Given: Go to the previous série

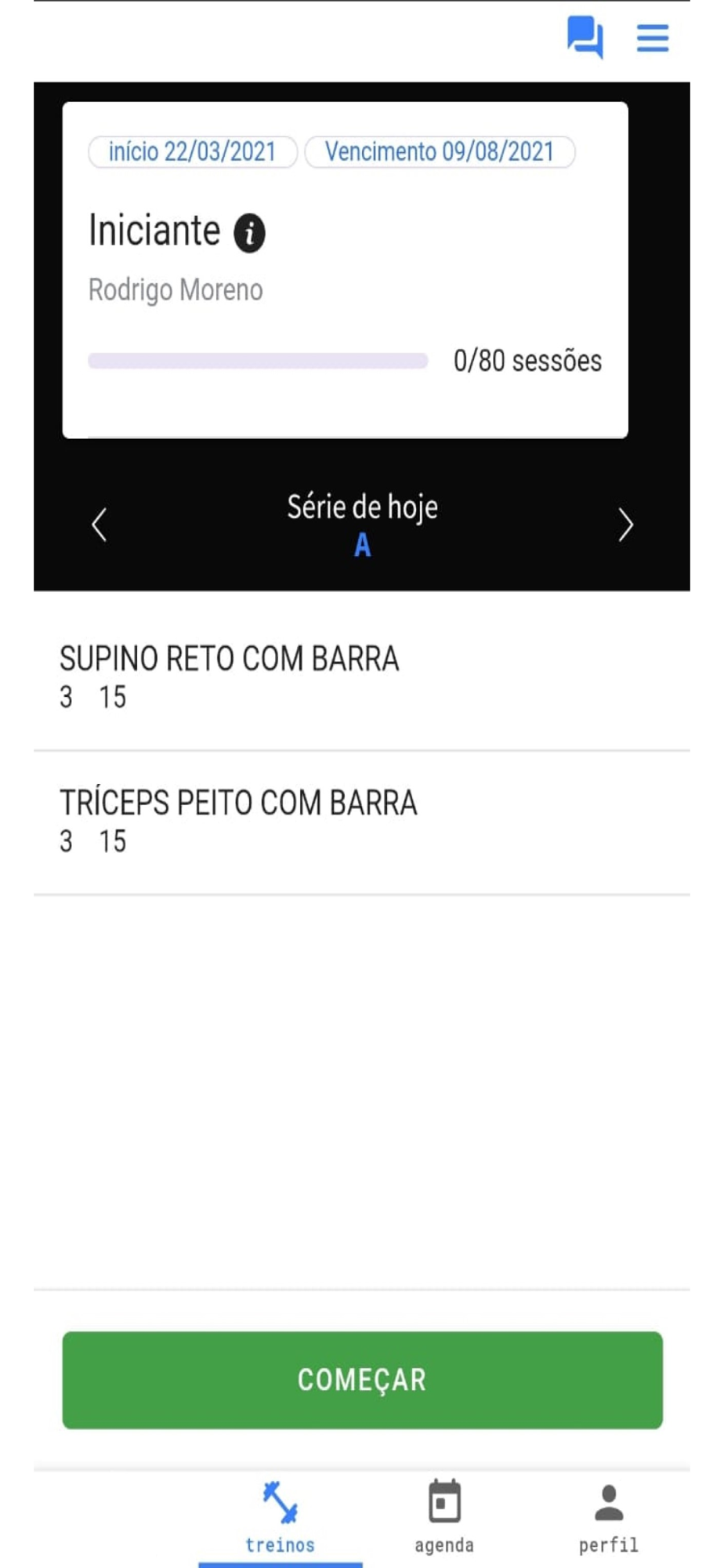Looking at the screenshot, I should 100,524.
